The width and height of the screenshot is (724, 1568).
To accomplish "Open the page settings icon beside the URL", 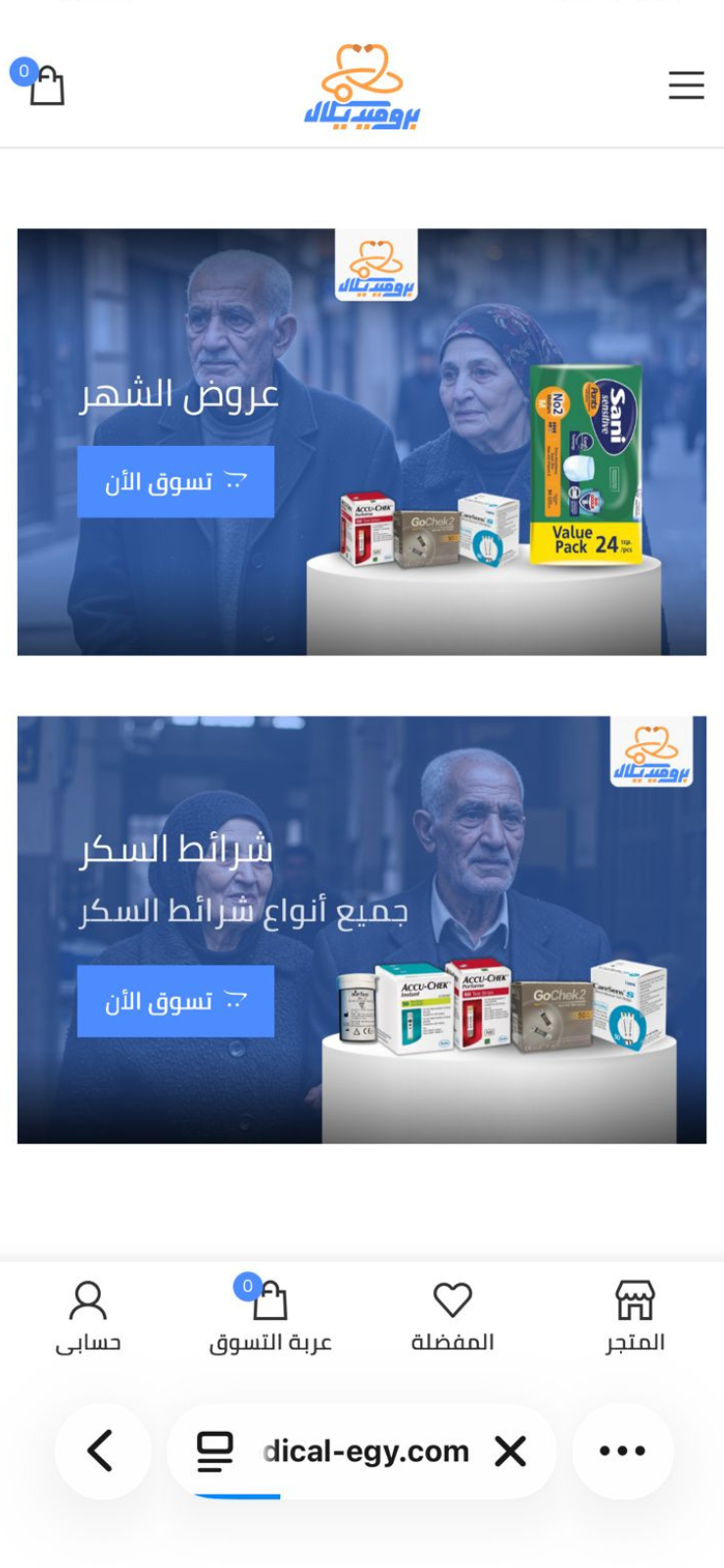I will click(x=215, y=1450).
